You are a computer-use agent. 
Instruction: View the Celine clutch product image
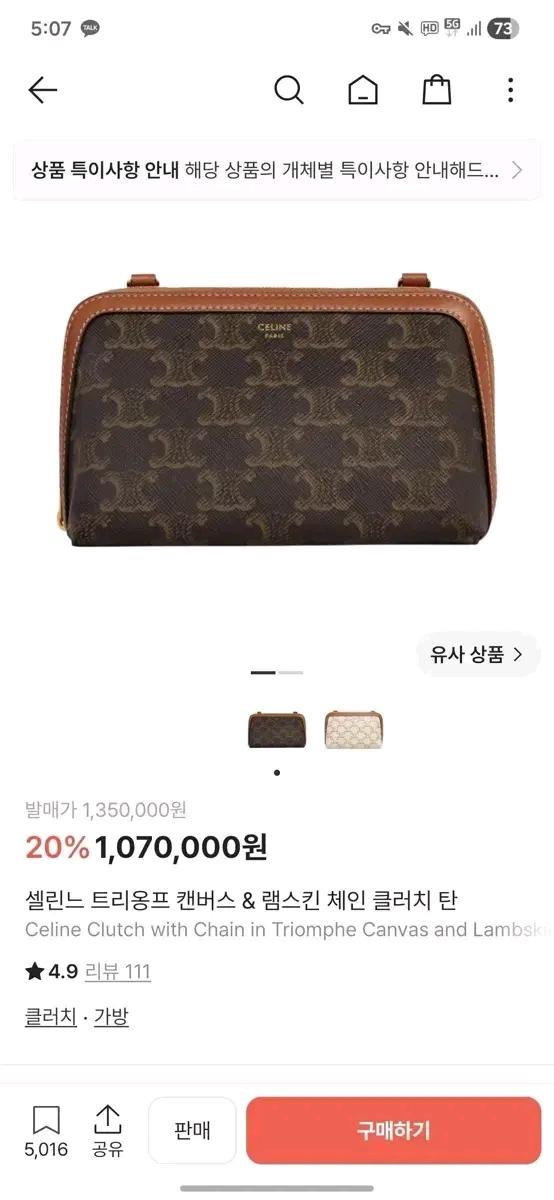(277, 410)
